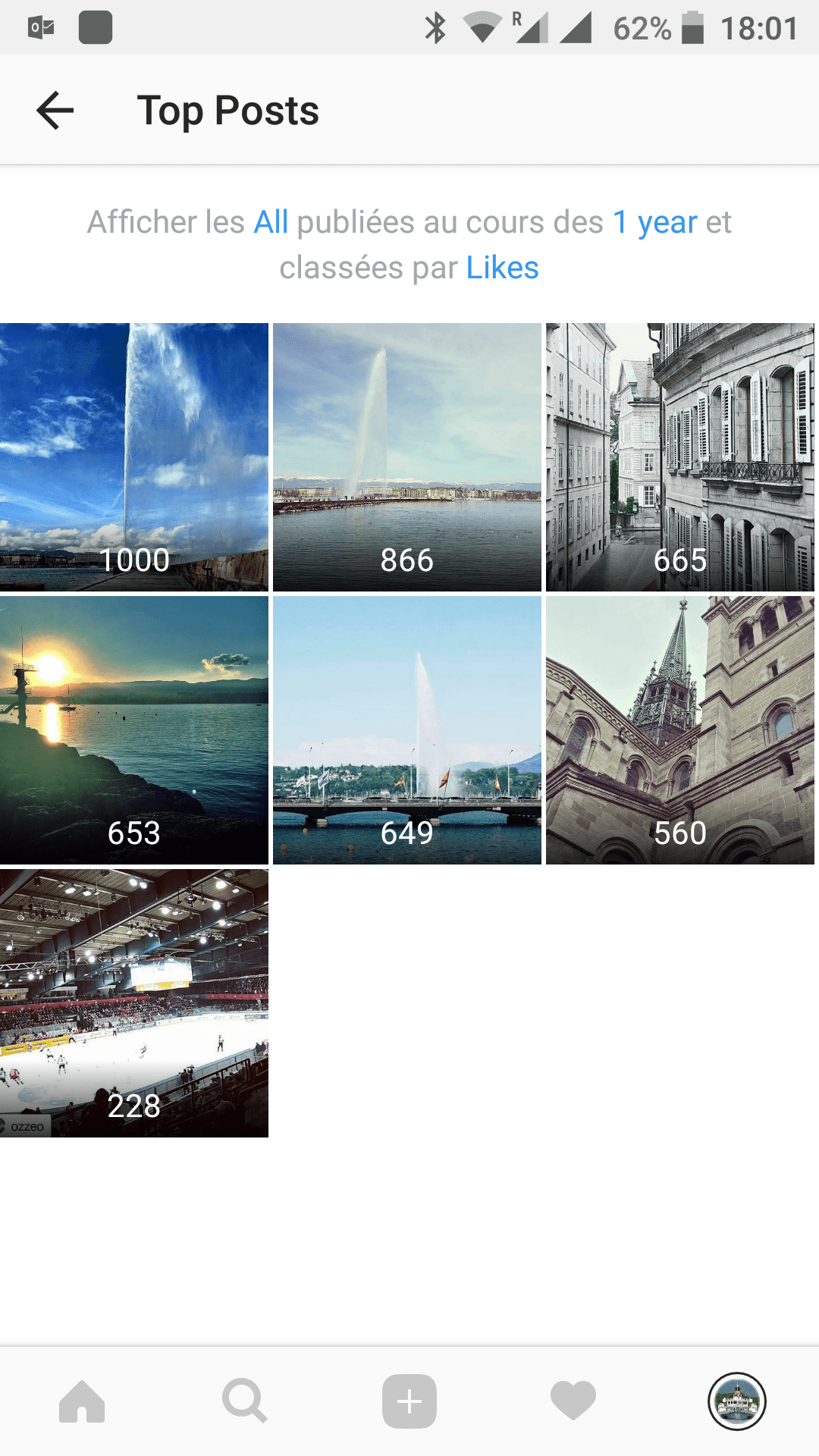The width and height of the screenshot is (819, 1456).
Task: Change the '1 year' time period filter
Action: (655, 222)
